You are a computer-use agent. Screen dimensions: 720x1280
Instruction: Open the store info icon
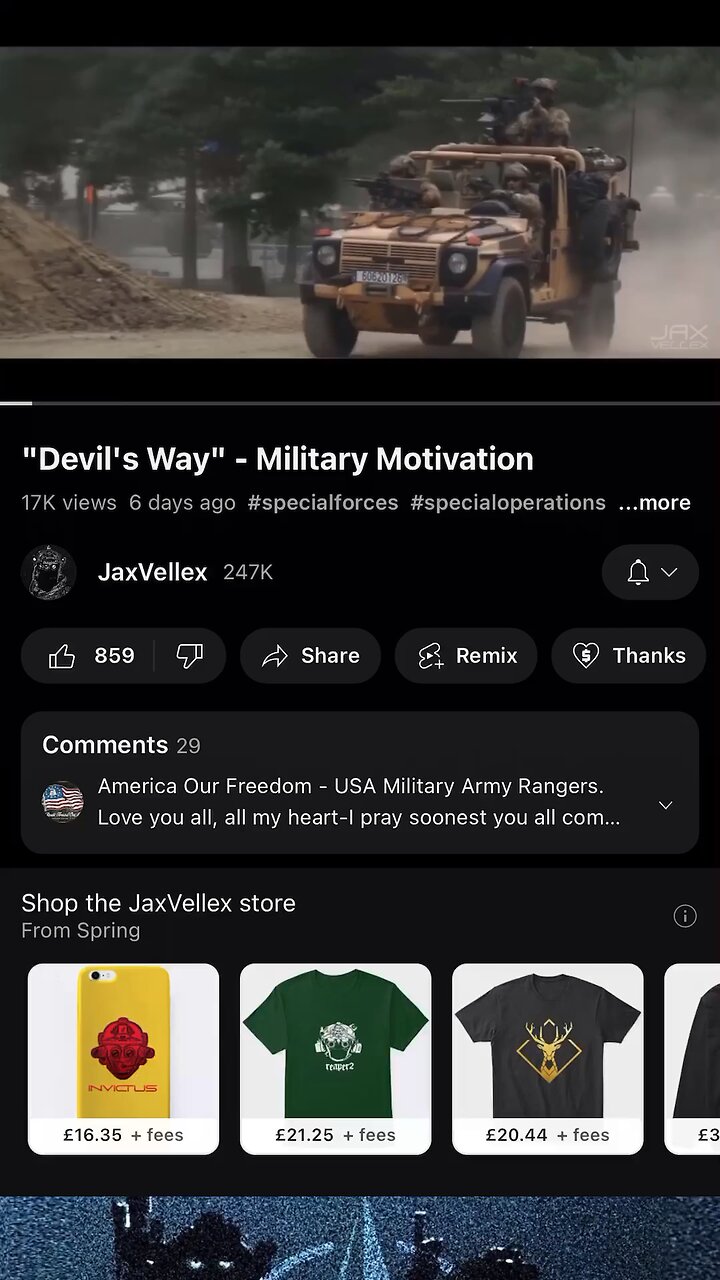click(685, 916)
